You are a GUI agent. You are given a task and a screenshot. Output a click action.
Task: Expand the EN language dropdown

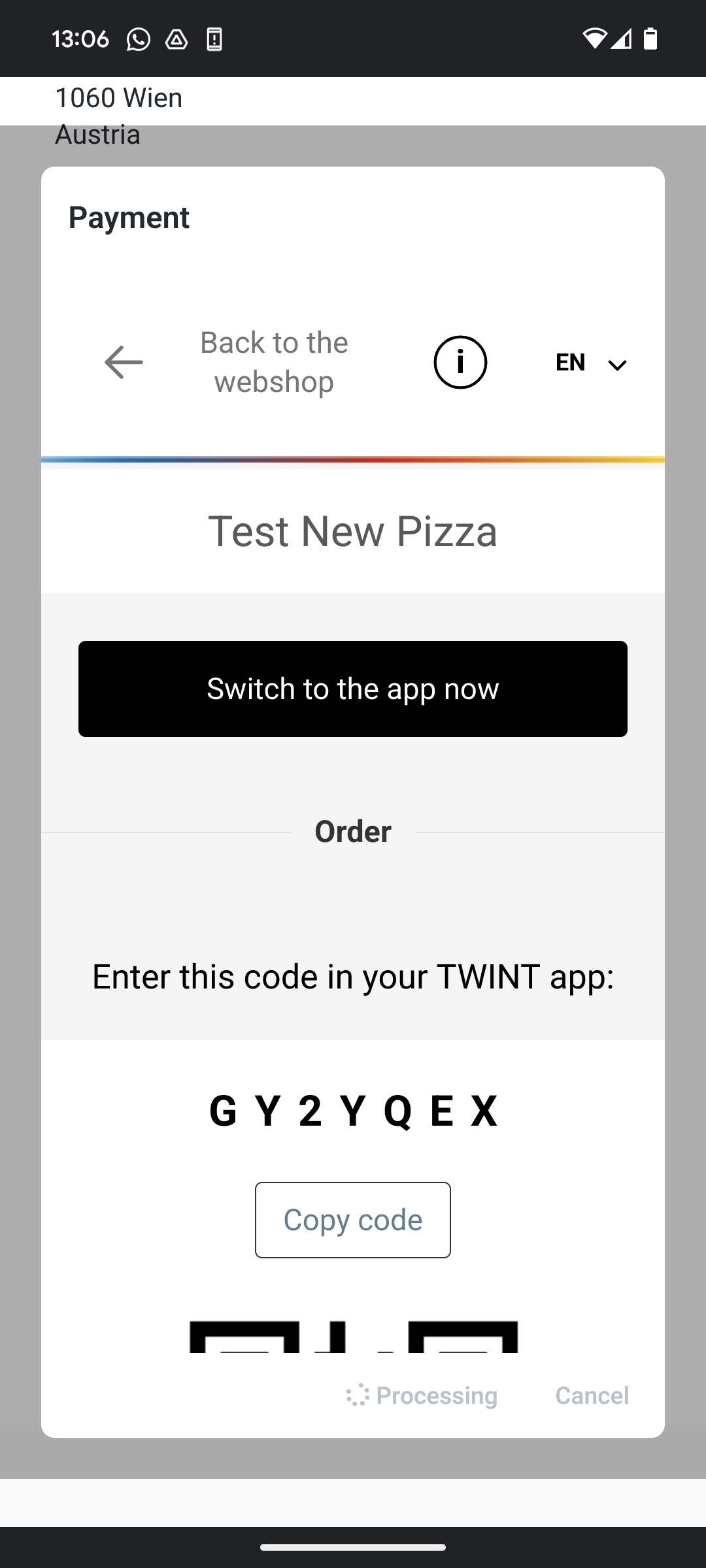pos(591,363)
